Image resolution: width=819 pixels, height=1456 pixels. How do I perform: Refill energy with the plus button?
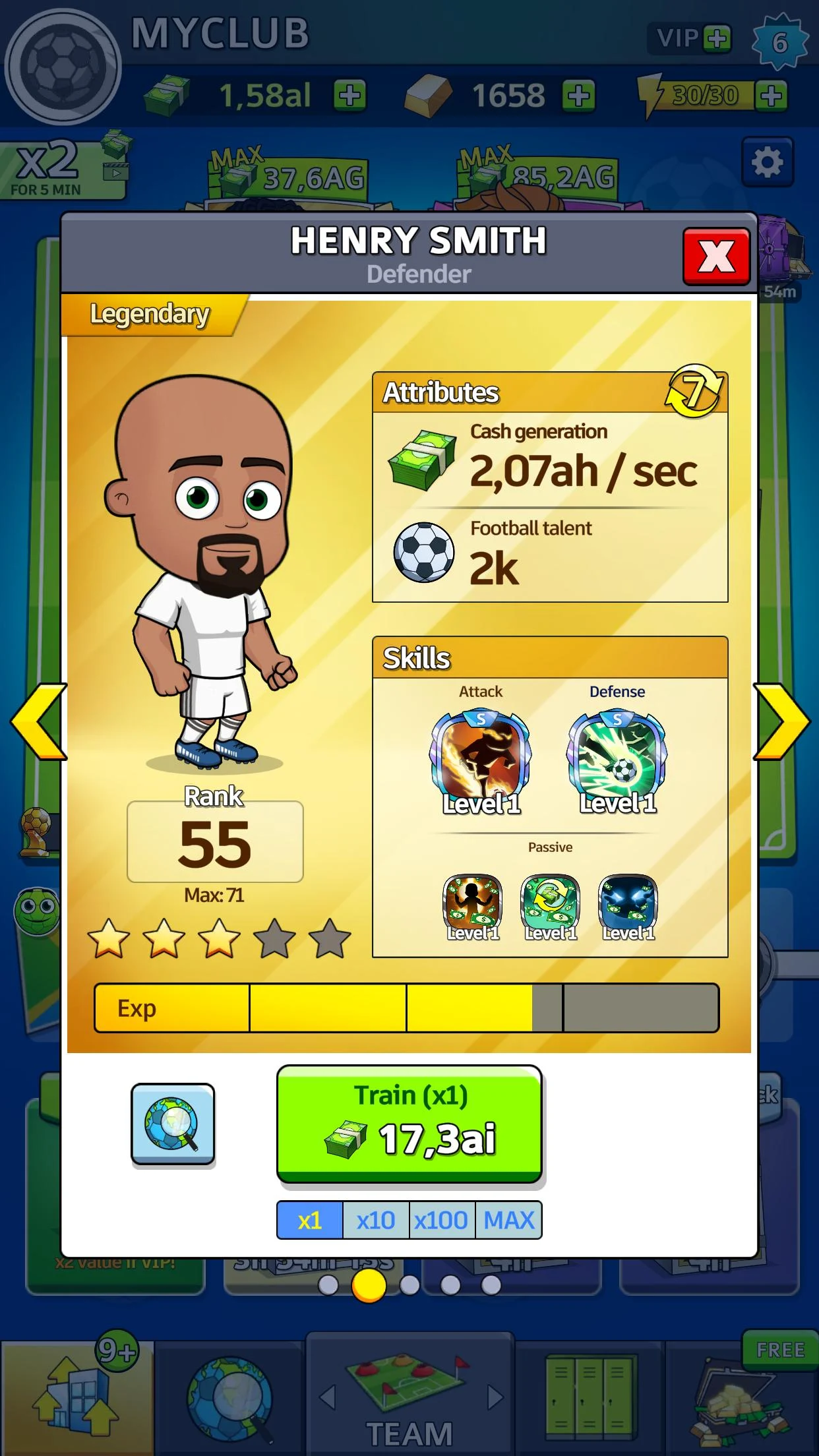pos(772,96)
